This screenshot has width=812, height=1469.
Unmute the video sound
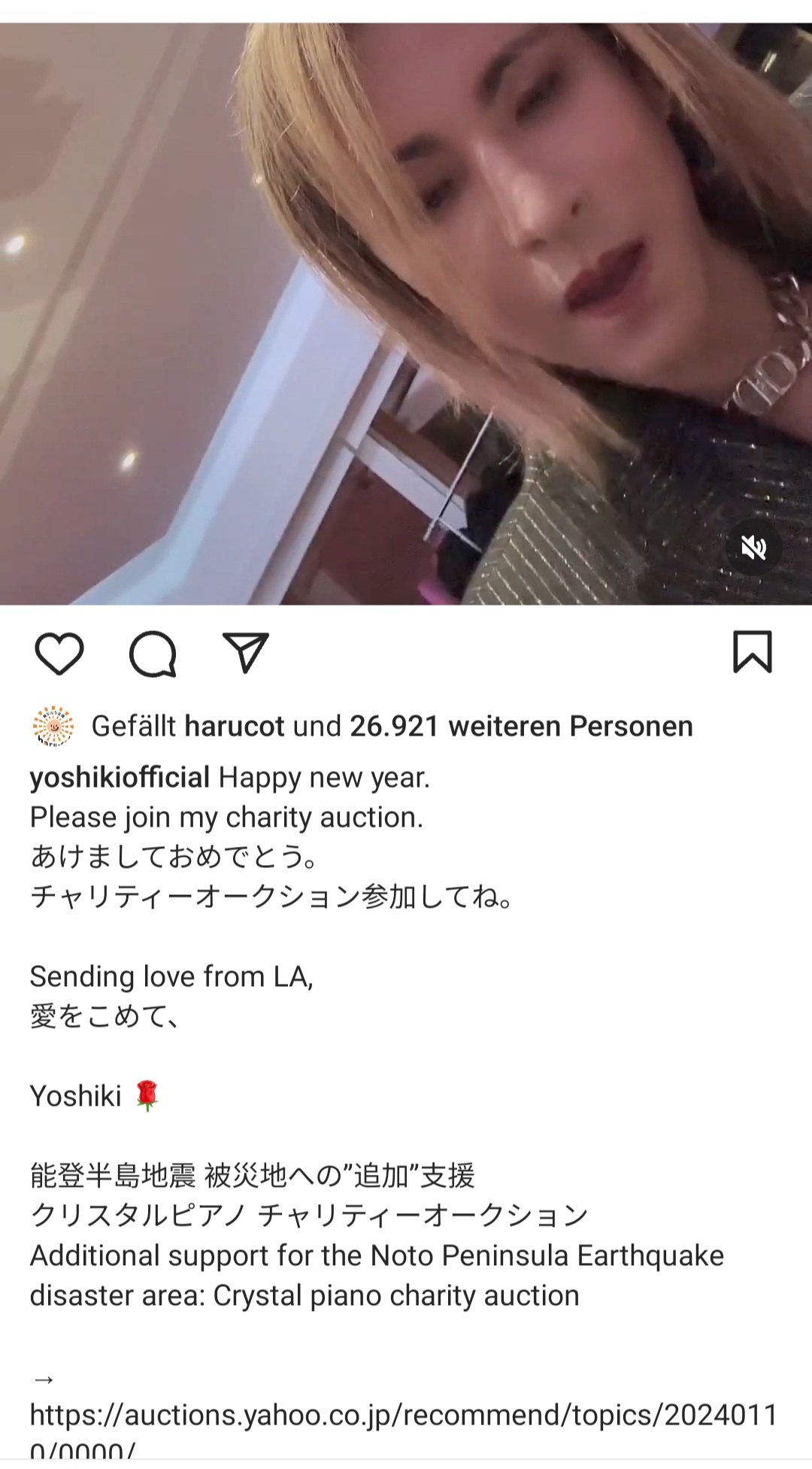pos(754,548)
